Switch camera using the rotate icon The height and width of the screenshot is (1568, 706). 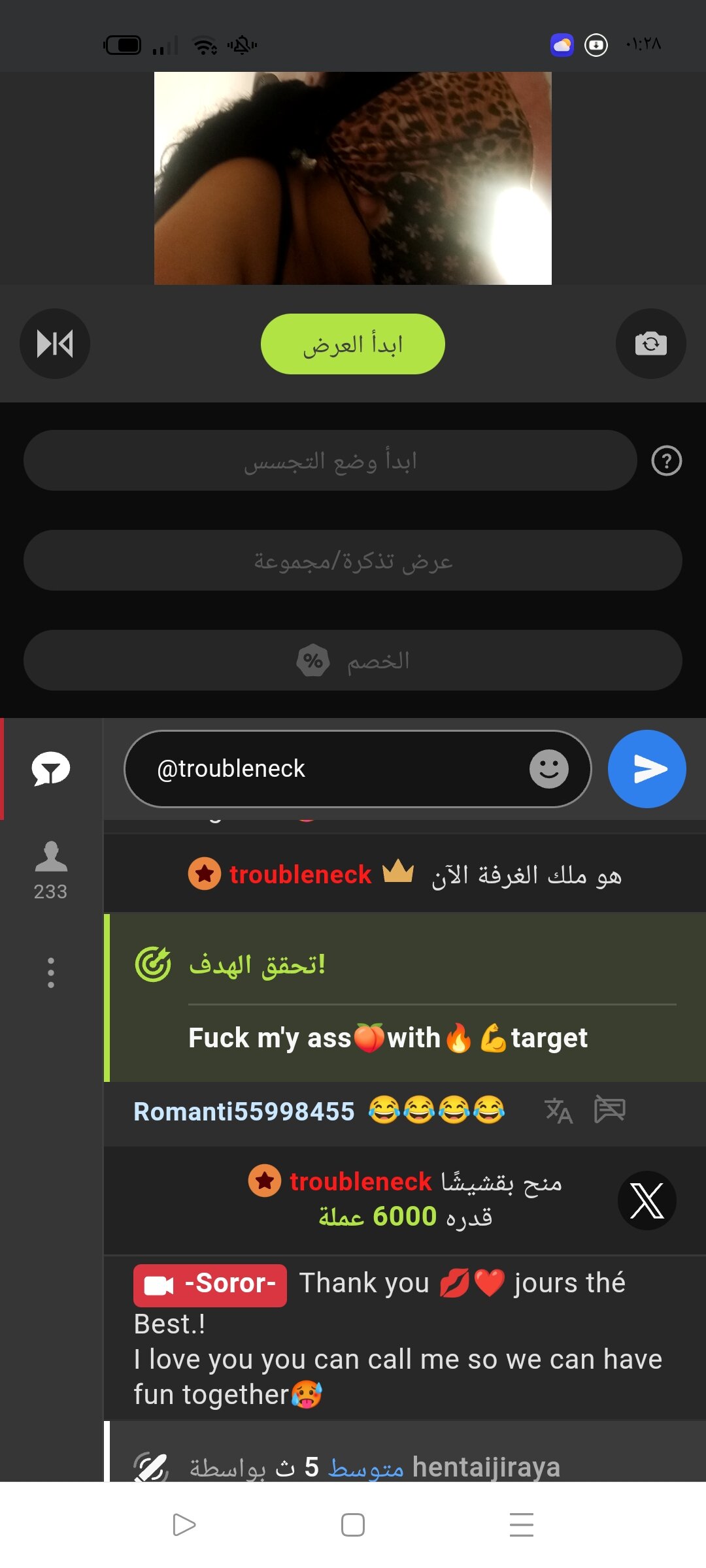650,344
